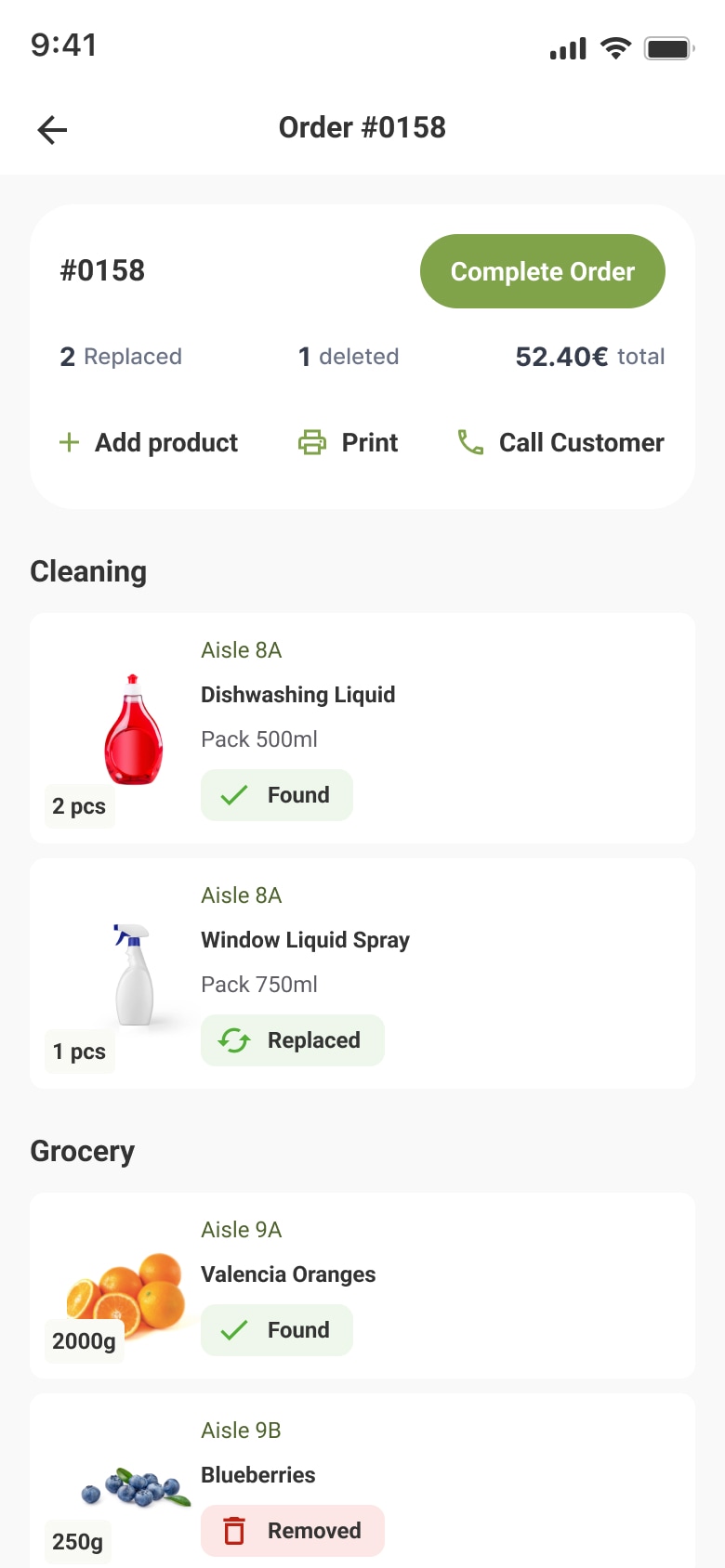The height and width of the screenshot is (1568, 725).
Task: Select the Print icon
Action: tap(314, 443)
